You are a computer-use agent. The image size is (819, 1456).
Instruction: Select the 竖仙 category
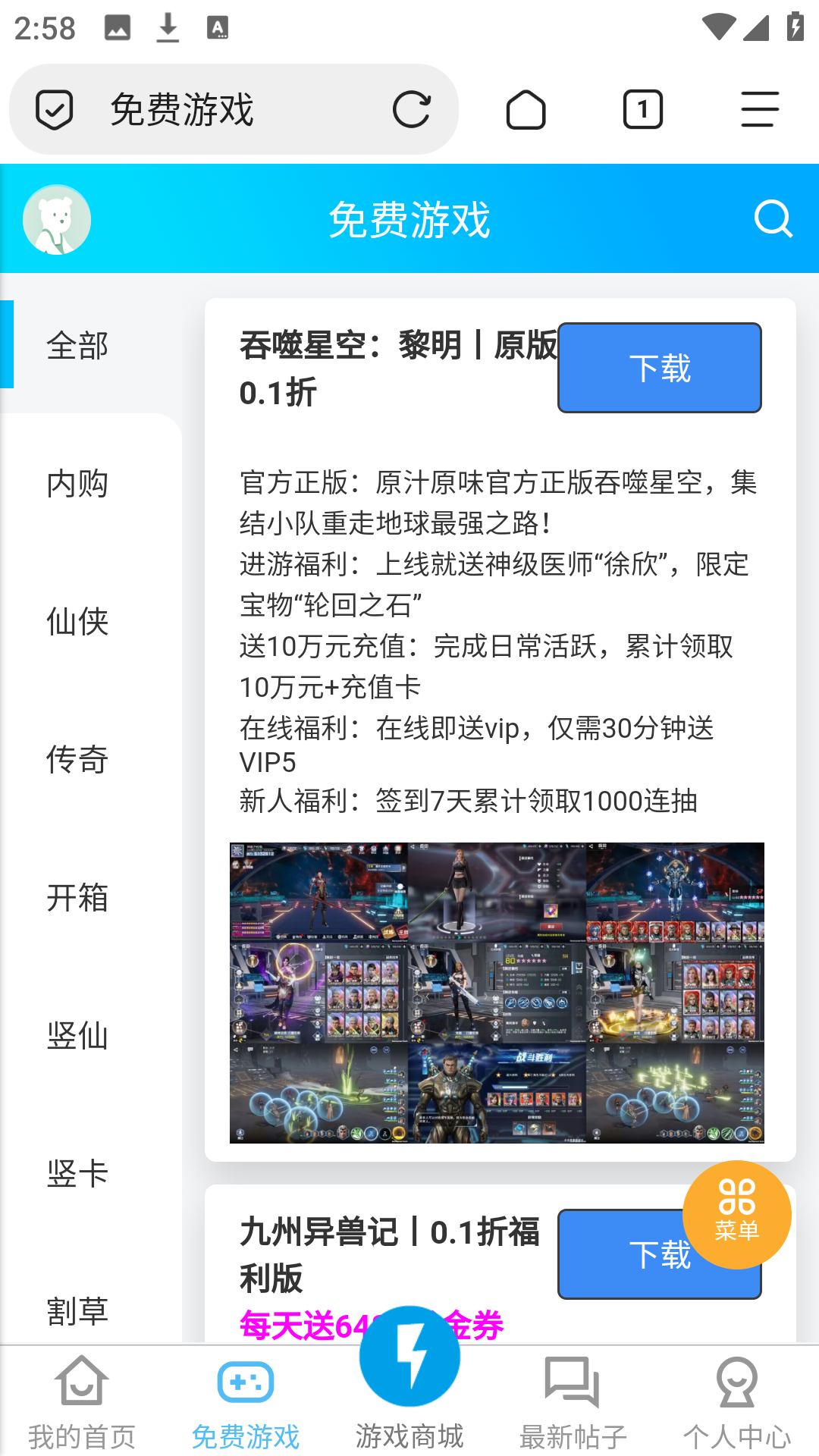[x=77, y=1036]
